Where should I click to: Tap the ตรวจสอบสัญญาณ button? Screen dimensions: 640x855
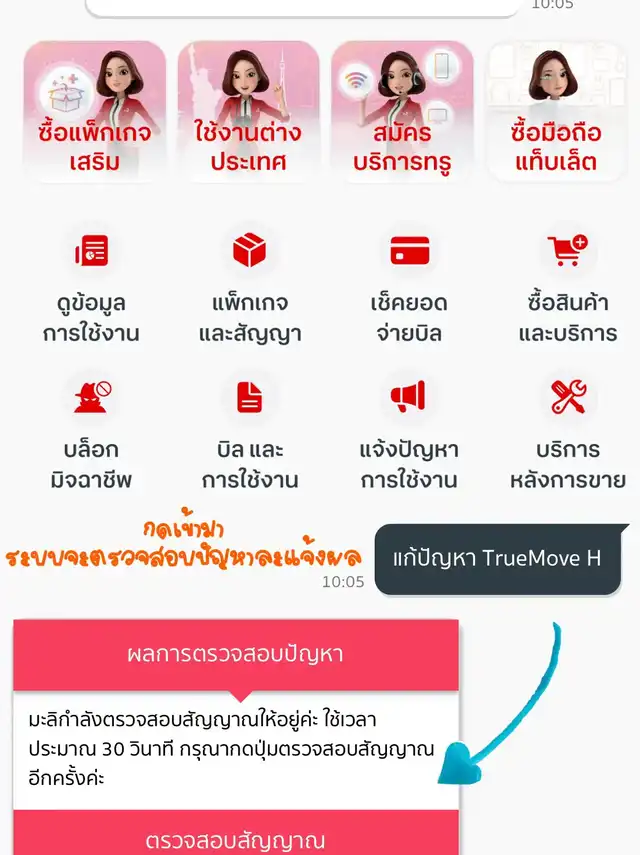pos(236,833)
